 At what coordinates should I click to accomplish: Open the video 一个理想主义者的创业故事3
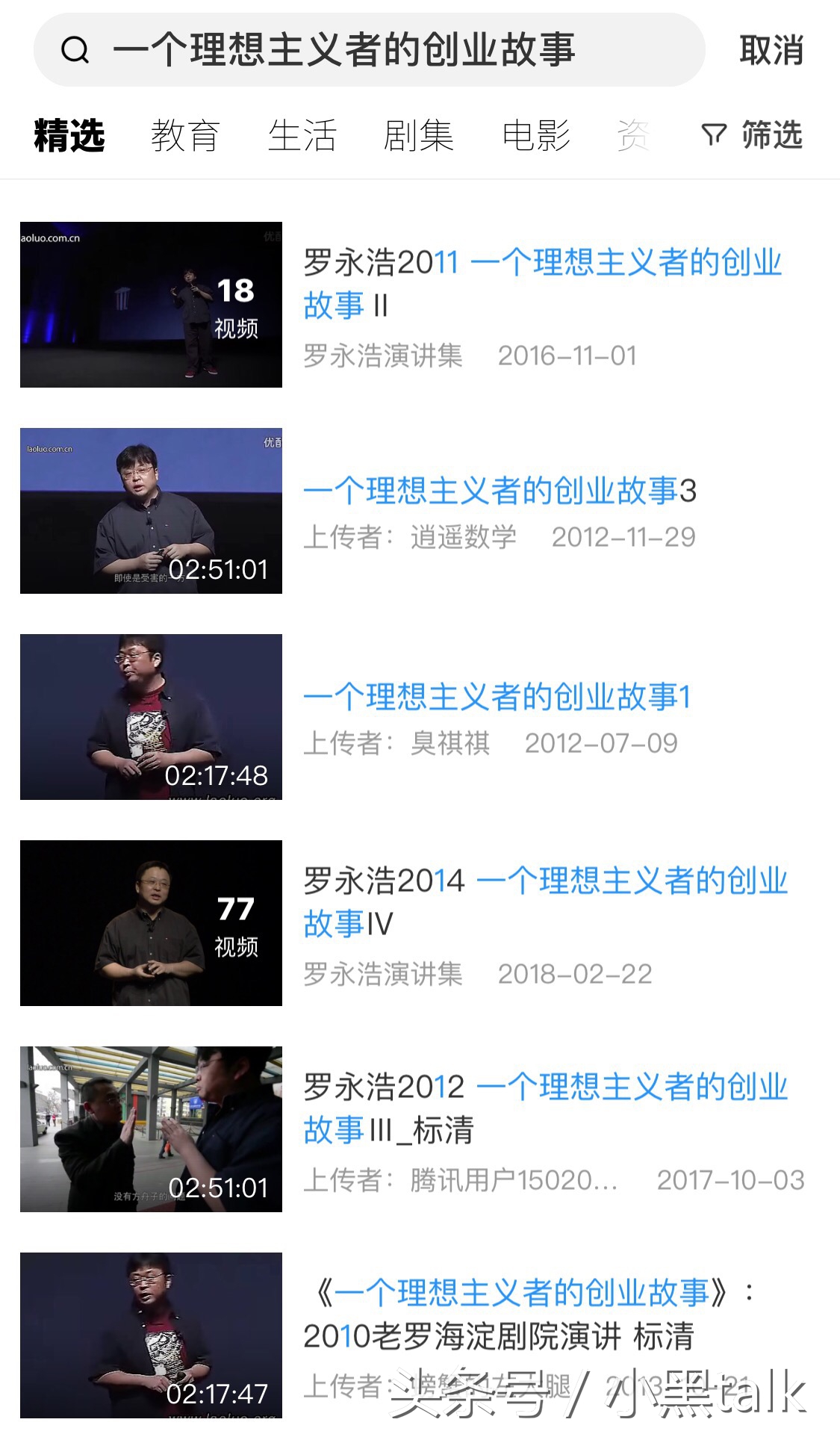(499, 492)
